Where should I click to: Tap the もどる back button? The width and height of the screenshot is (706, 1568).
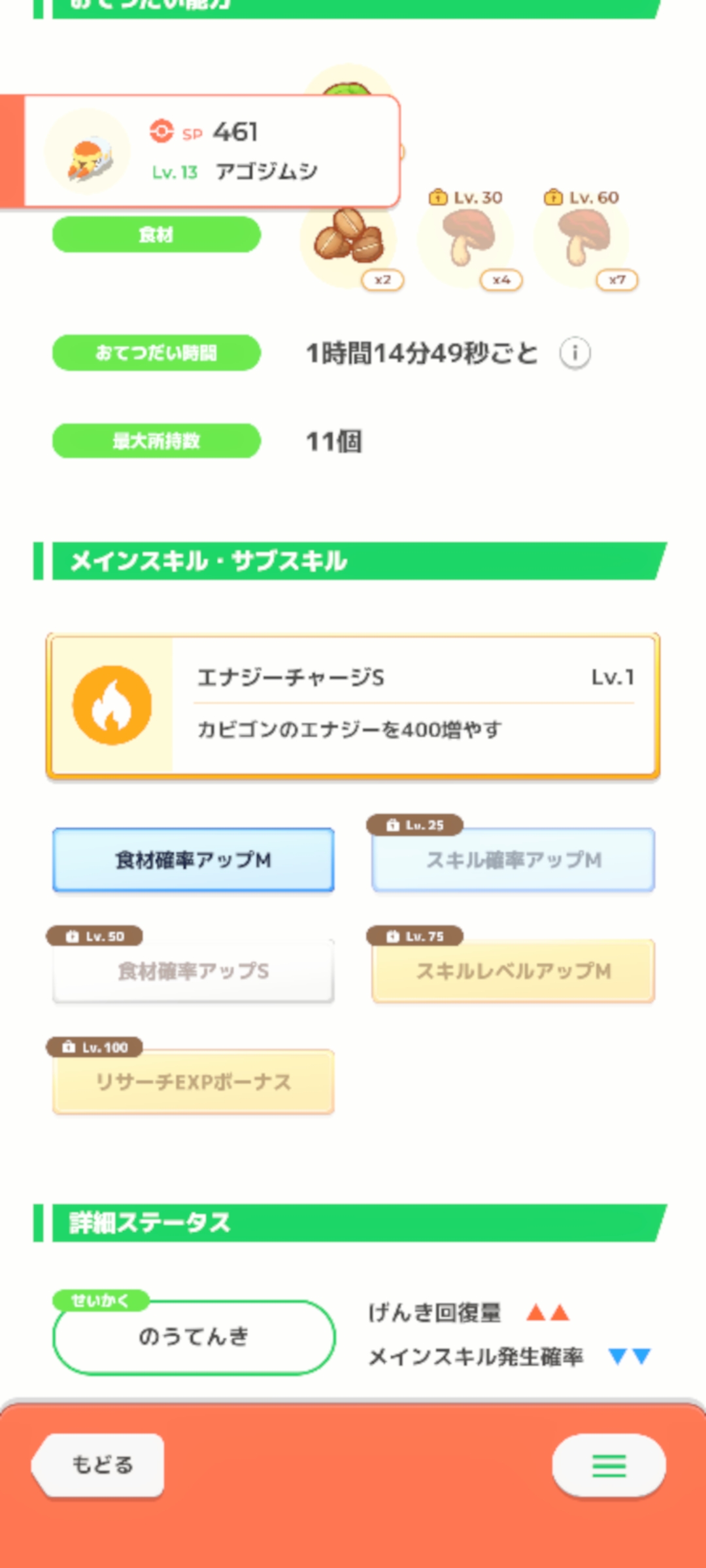point(98,1465)
